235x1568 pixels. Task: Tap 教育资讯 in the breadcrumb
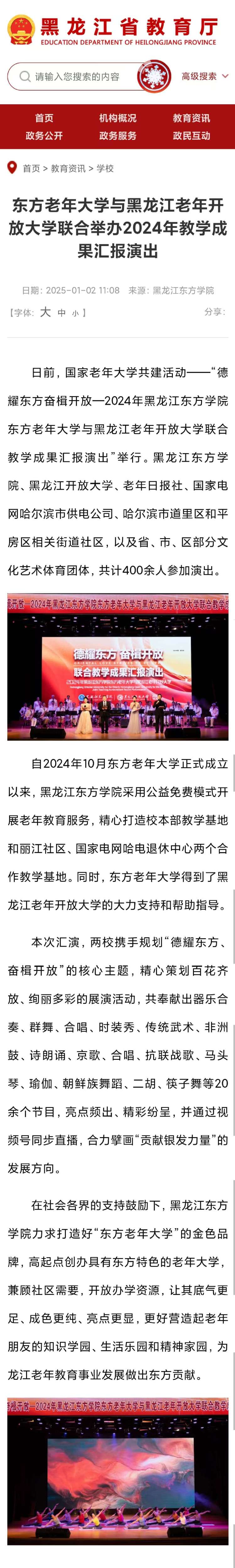68,168
